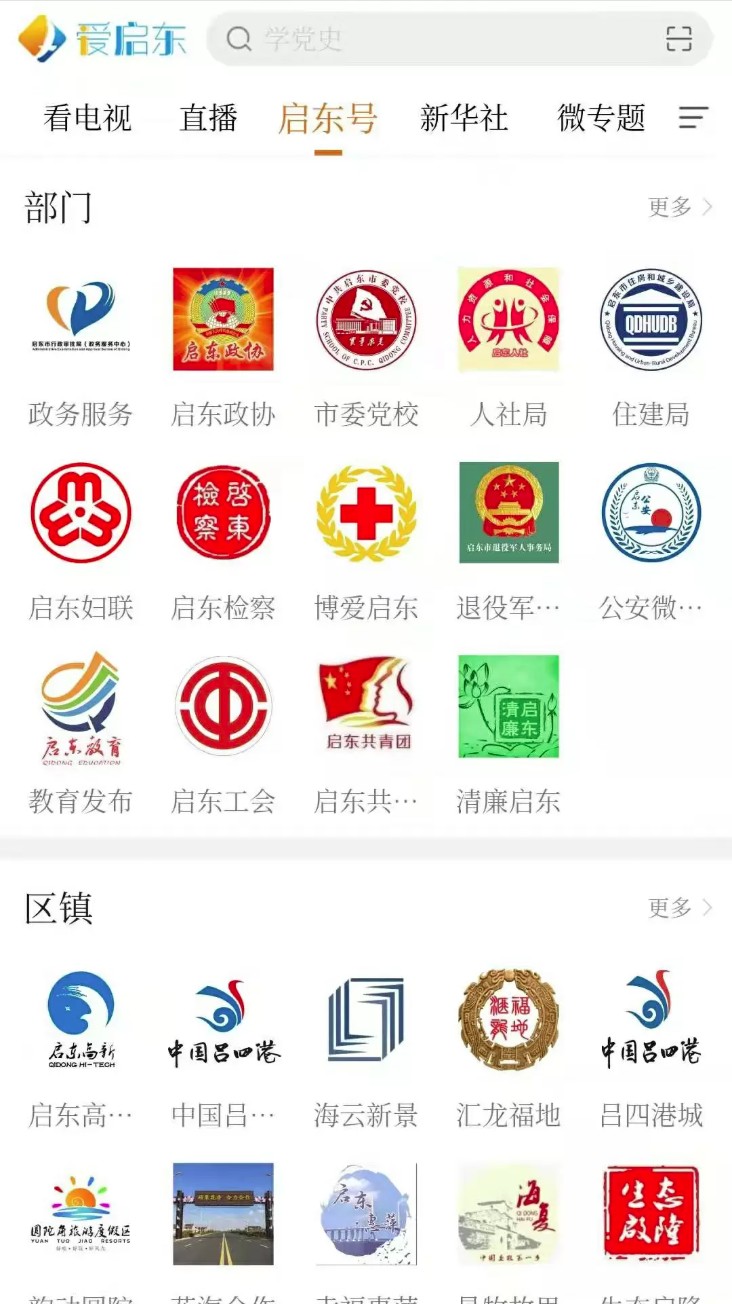732x1304 pixels.
Task: Open the hamburger menu beside the tabs
Action: [693, 118]
